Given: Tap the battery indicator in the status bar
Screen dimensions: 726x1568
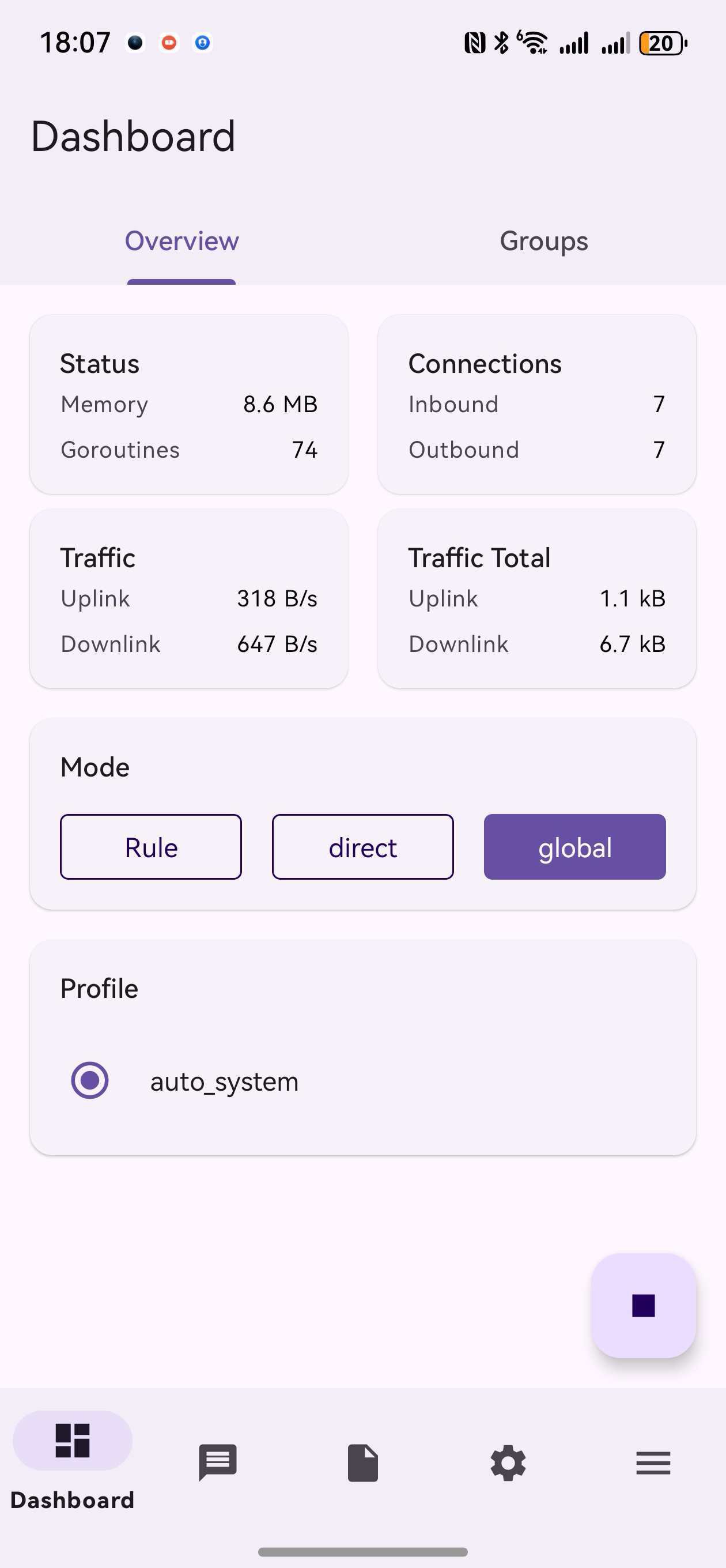Looking at the screenshot, I should coord(661,43).
